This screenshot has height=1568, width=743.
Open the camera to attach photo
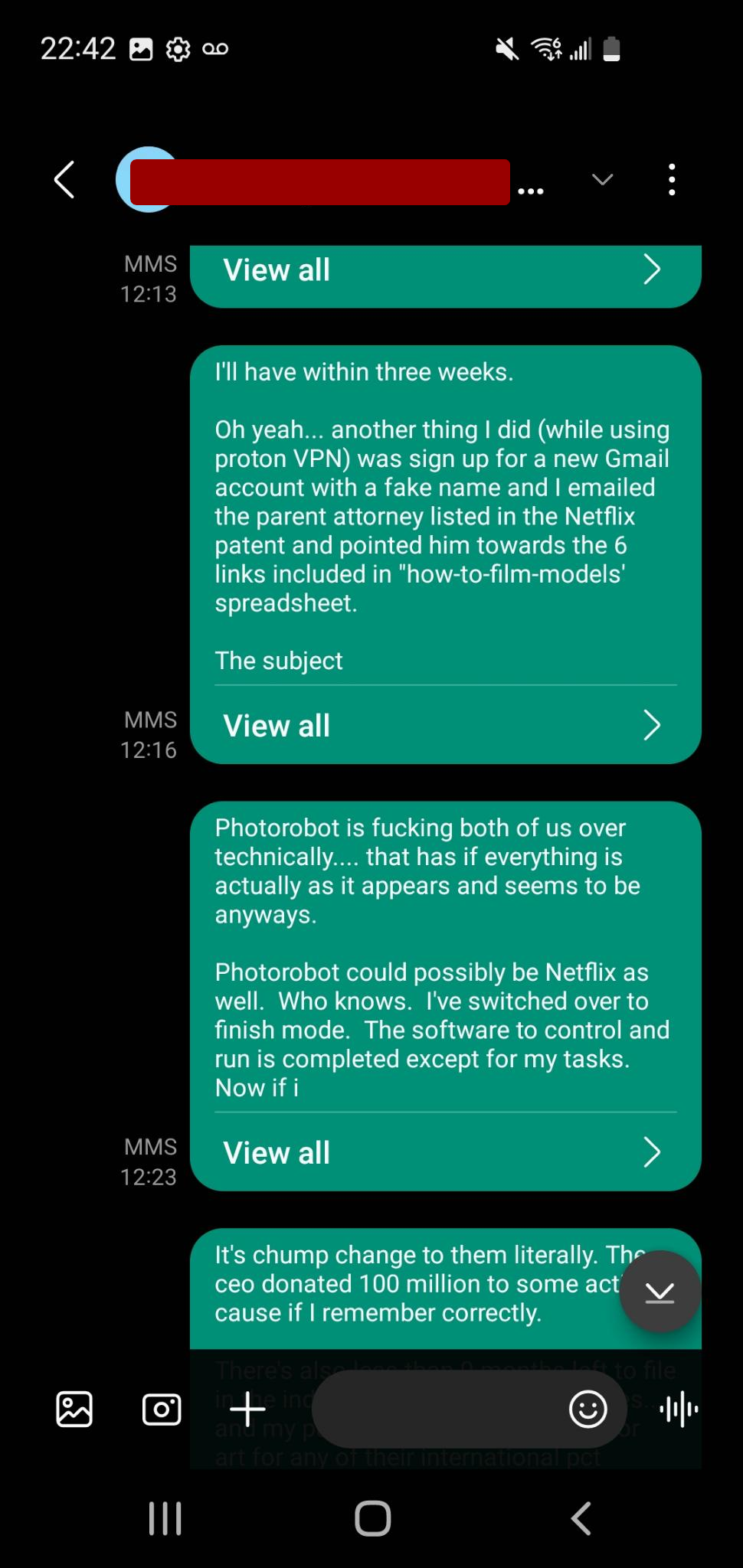click(162, 1409)
